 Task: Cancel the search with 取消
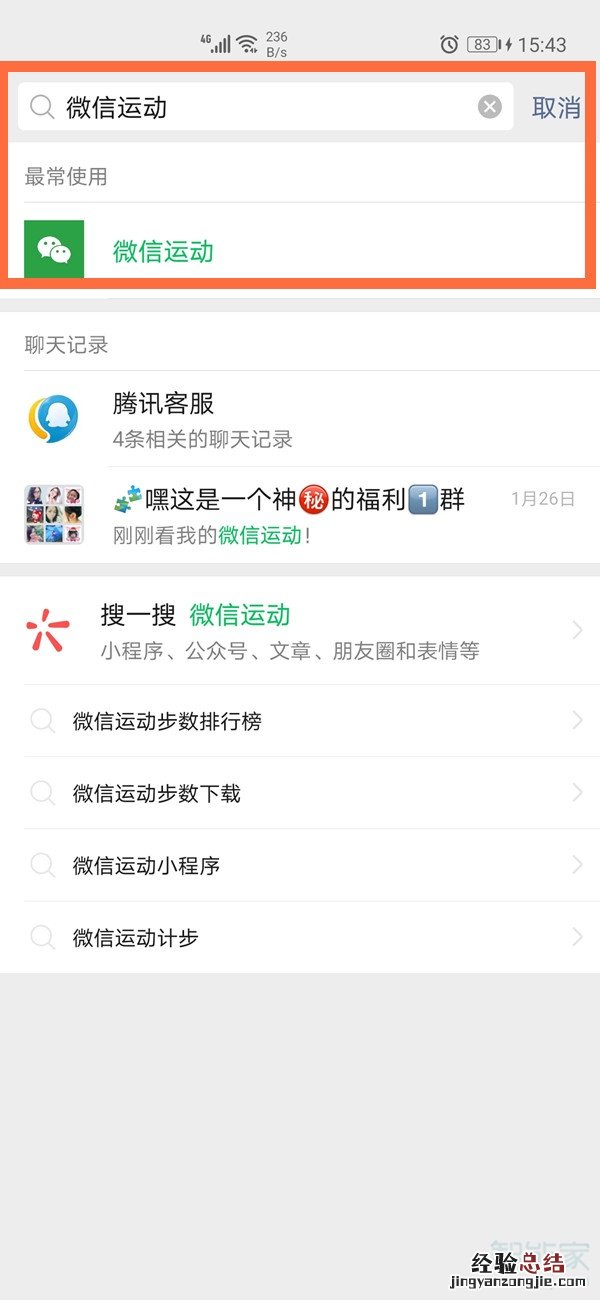click(556, 107)
